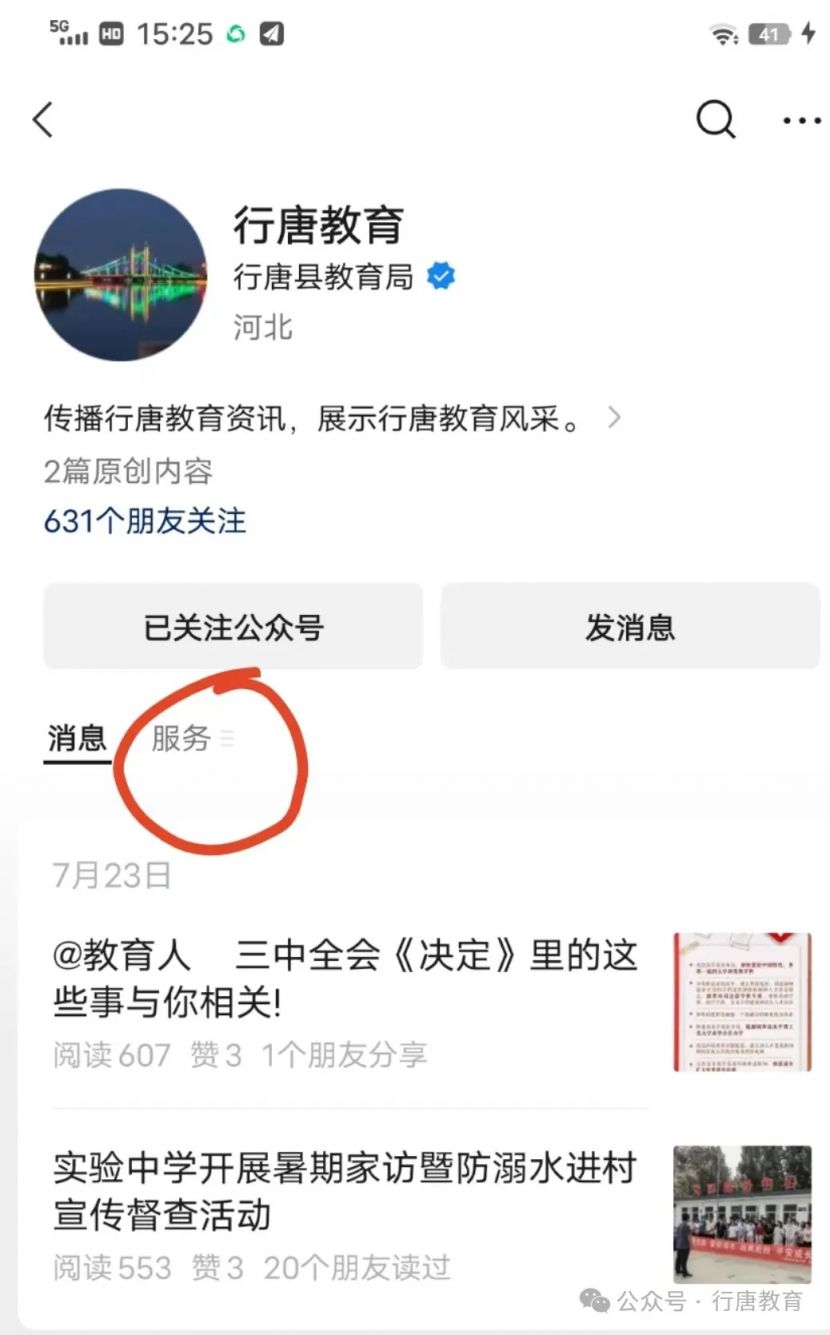Tap the 行唐教育 profile avatar
The image size is (830, 1335).
click(120, 274)
